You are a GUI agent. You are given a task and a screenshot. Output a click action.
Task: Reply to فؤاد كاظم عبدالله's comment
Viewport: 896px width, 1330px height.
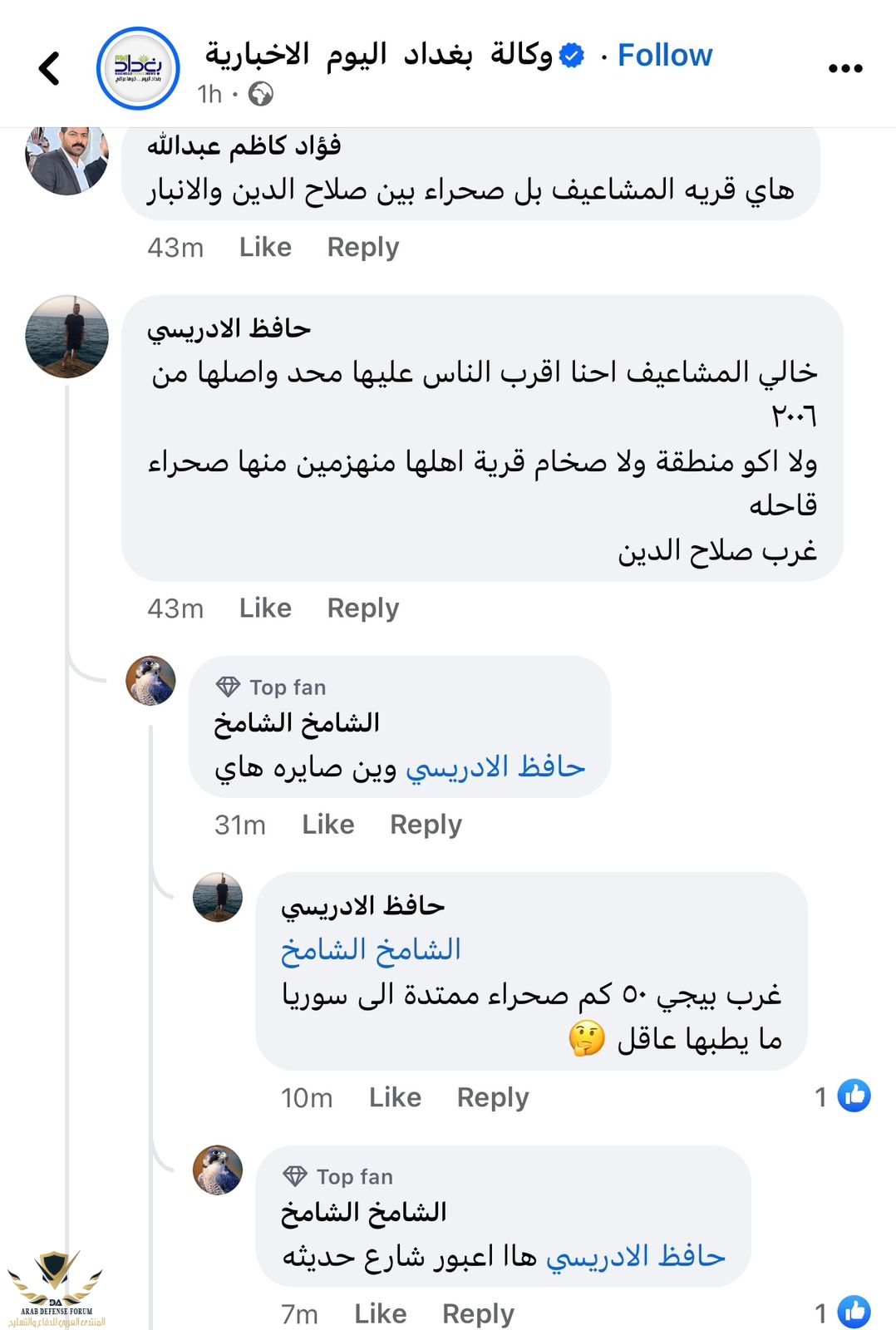[x=362, y=247]
